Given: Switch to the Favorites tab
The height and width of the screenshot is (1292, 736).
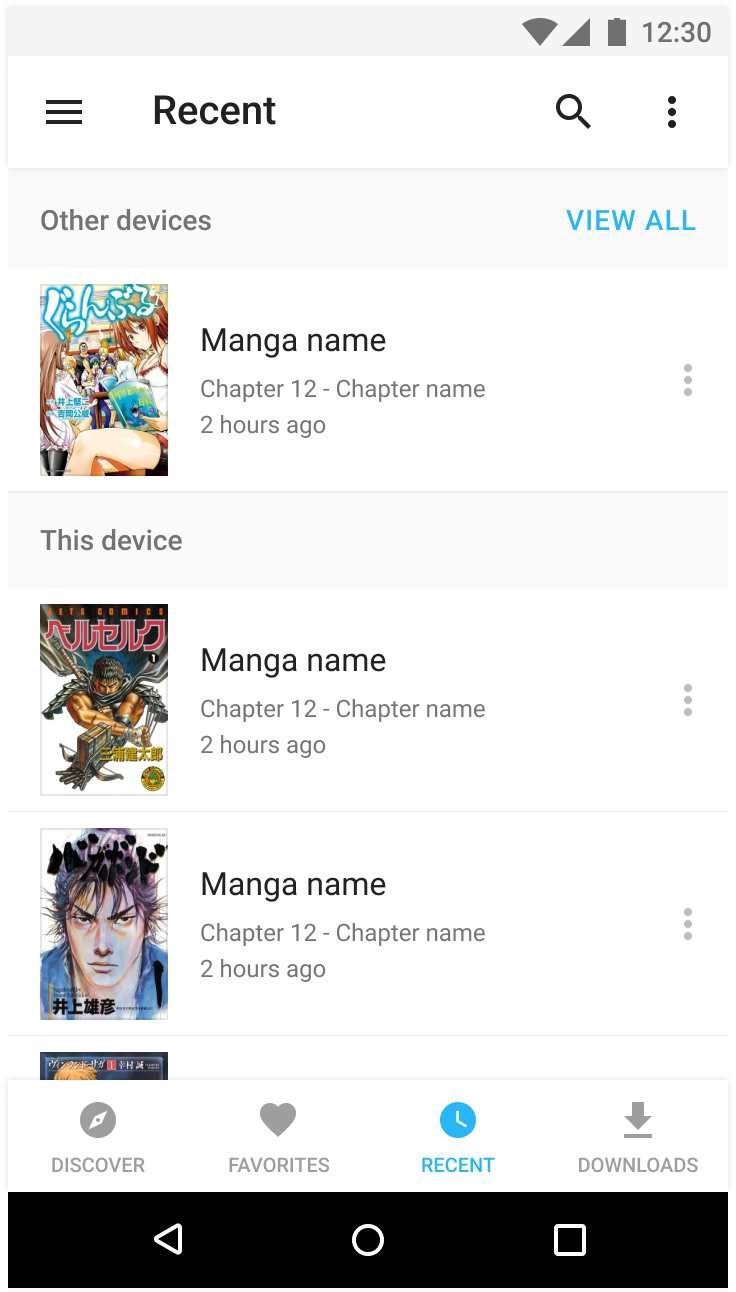Looking at the screenshot, I should [278, 1137].
